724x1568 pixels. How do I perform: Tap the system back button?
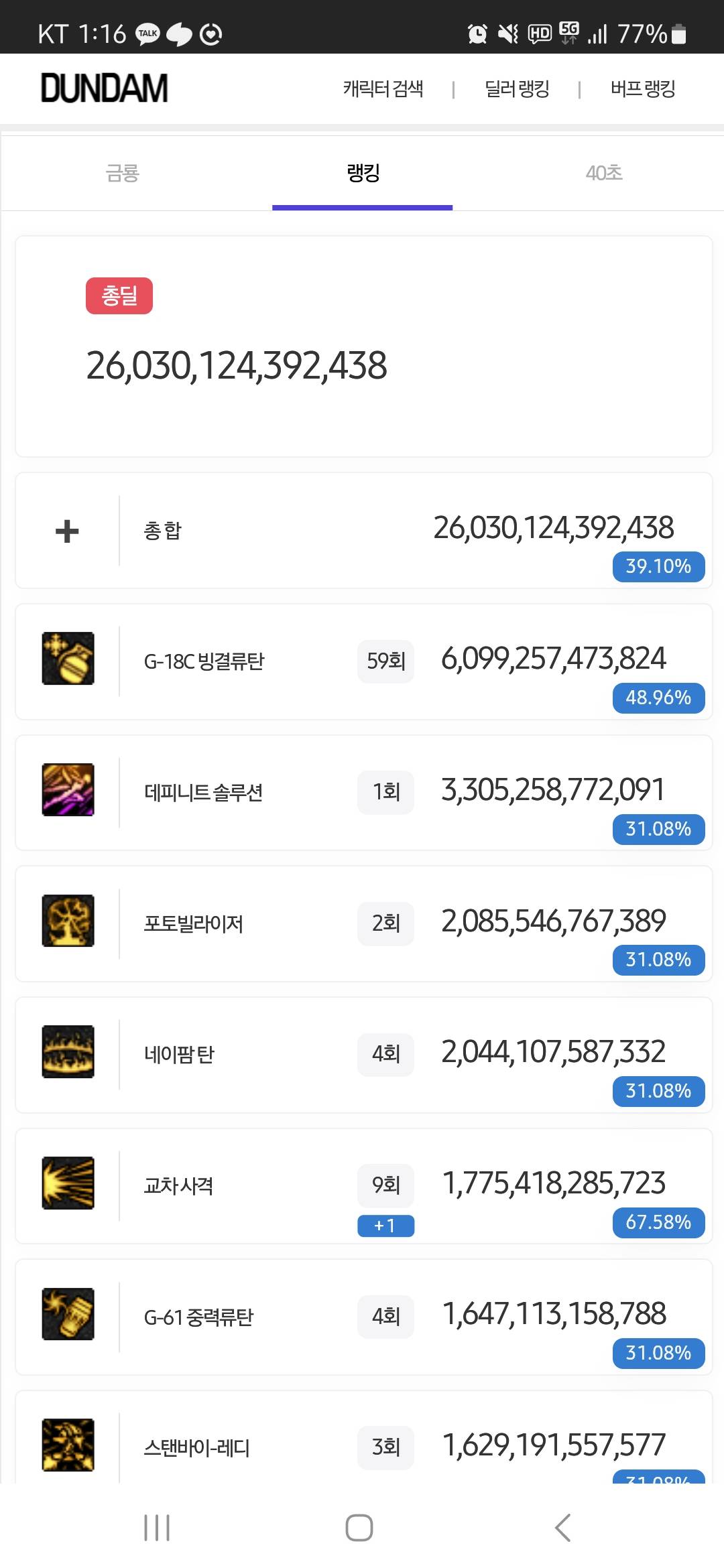coord(563,1528)
